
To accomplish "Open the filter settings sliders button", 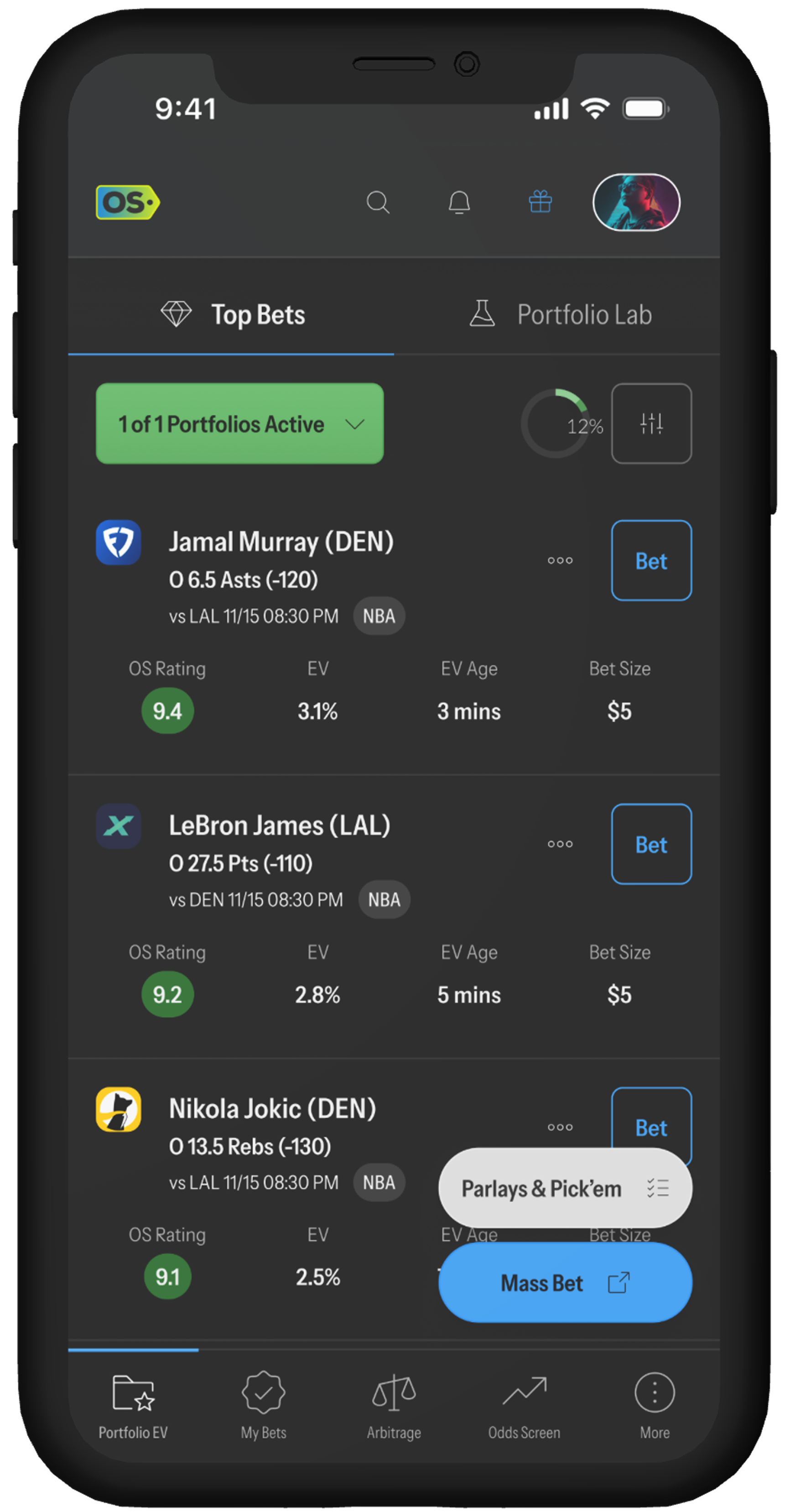I will pos(651,424).
